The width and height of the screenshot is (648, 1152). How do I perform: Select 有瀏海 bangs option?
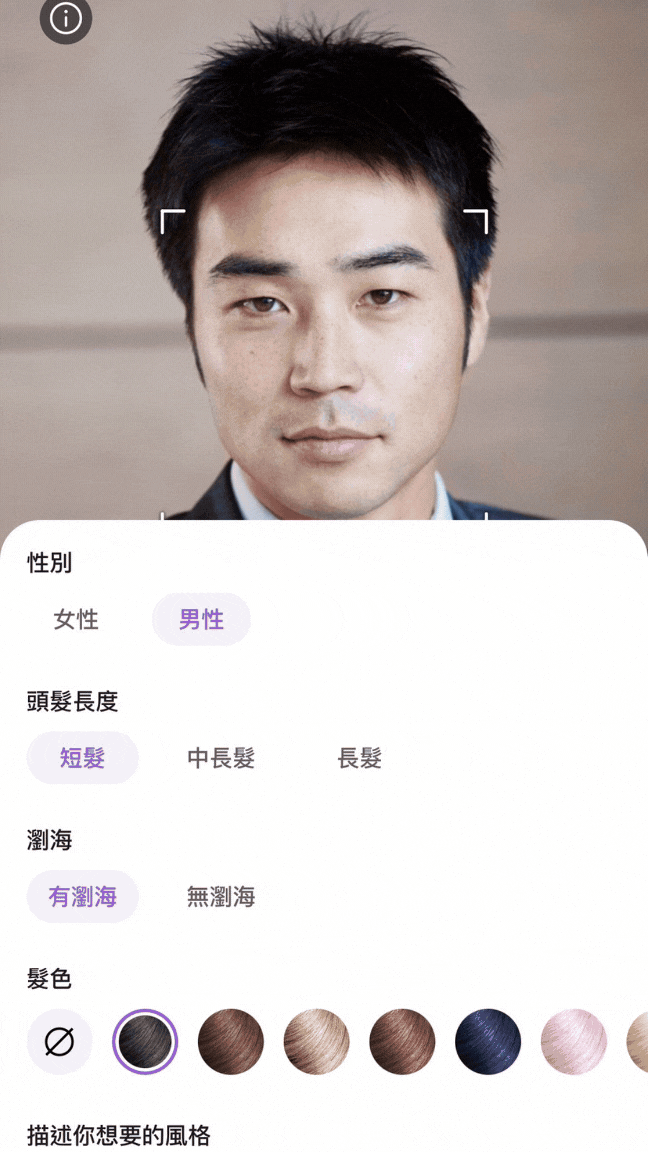click(x=82, y=897)
